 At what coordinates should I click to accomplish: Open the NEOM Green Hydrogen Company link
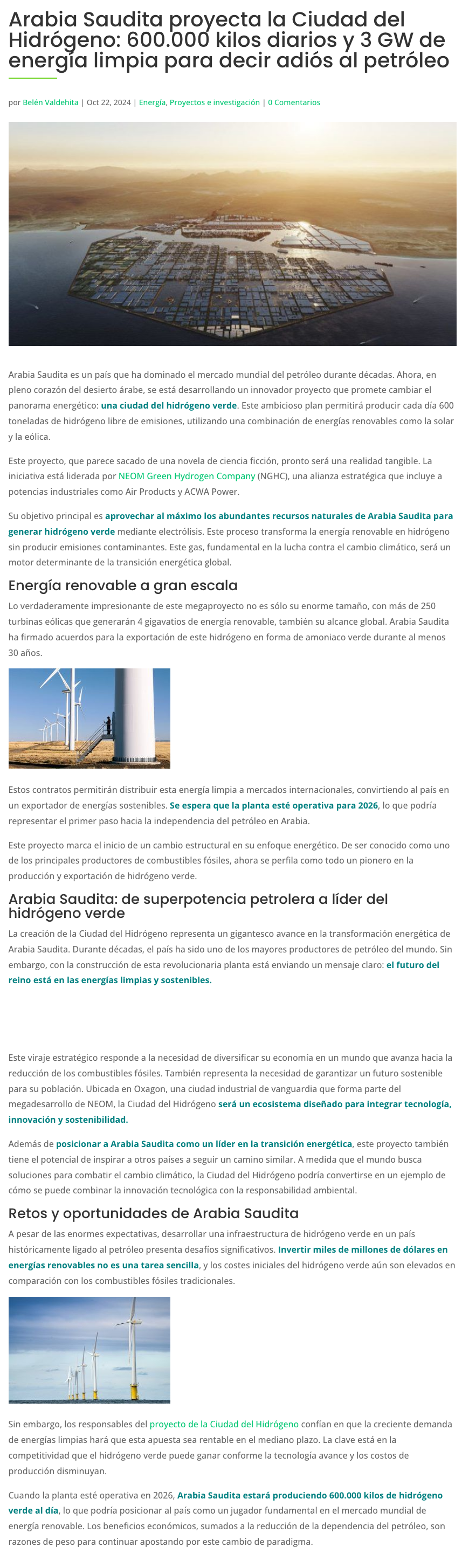click(x=187, y=476)
